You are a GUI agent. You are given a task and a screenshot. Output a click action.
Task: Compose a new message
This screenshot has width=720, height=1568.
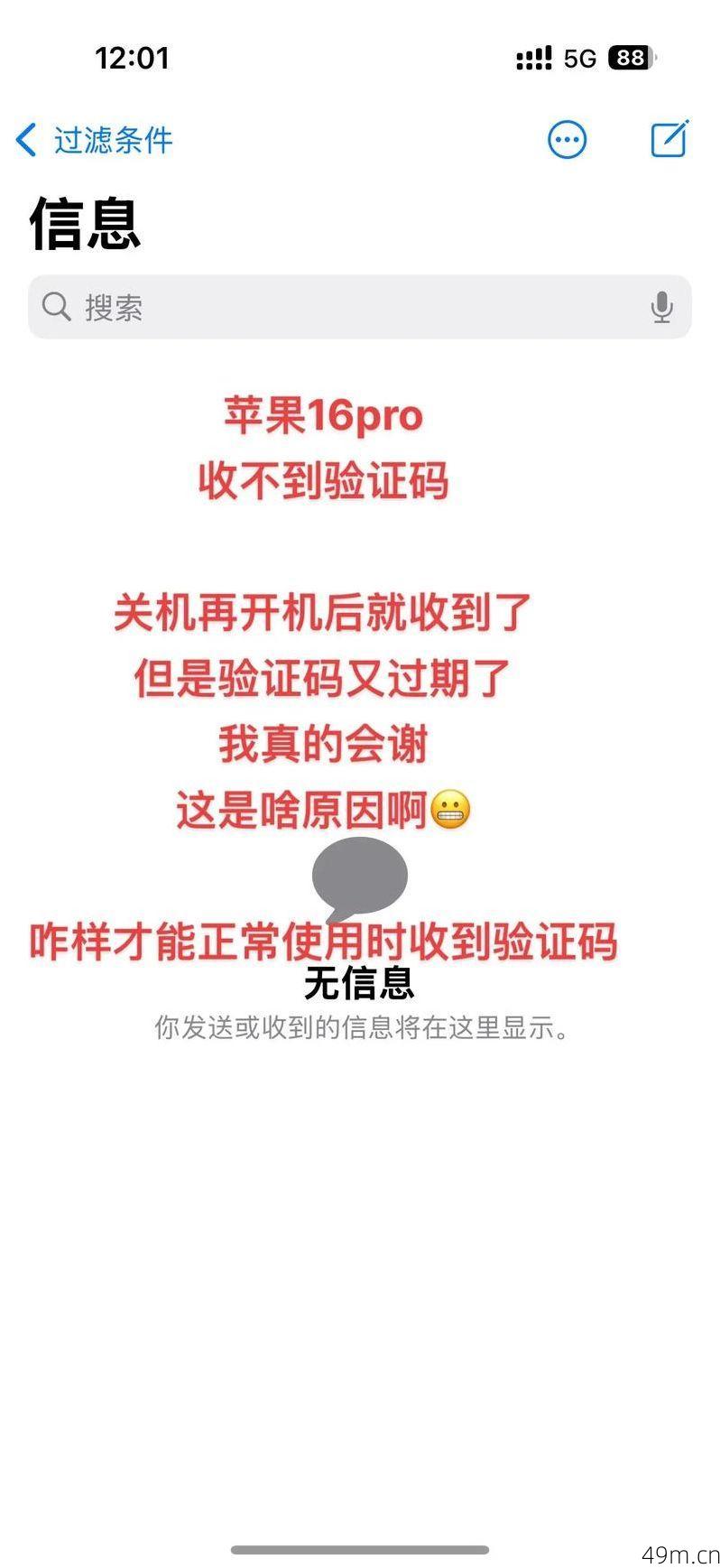669,139
